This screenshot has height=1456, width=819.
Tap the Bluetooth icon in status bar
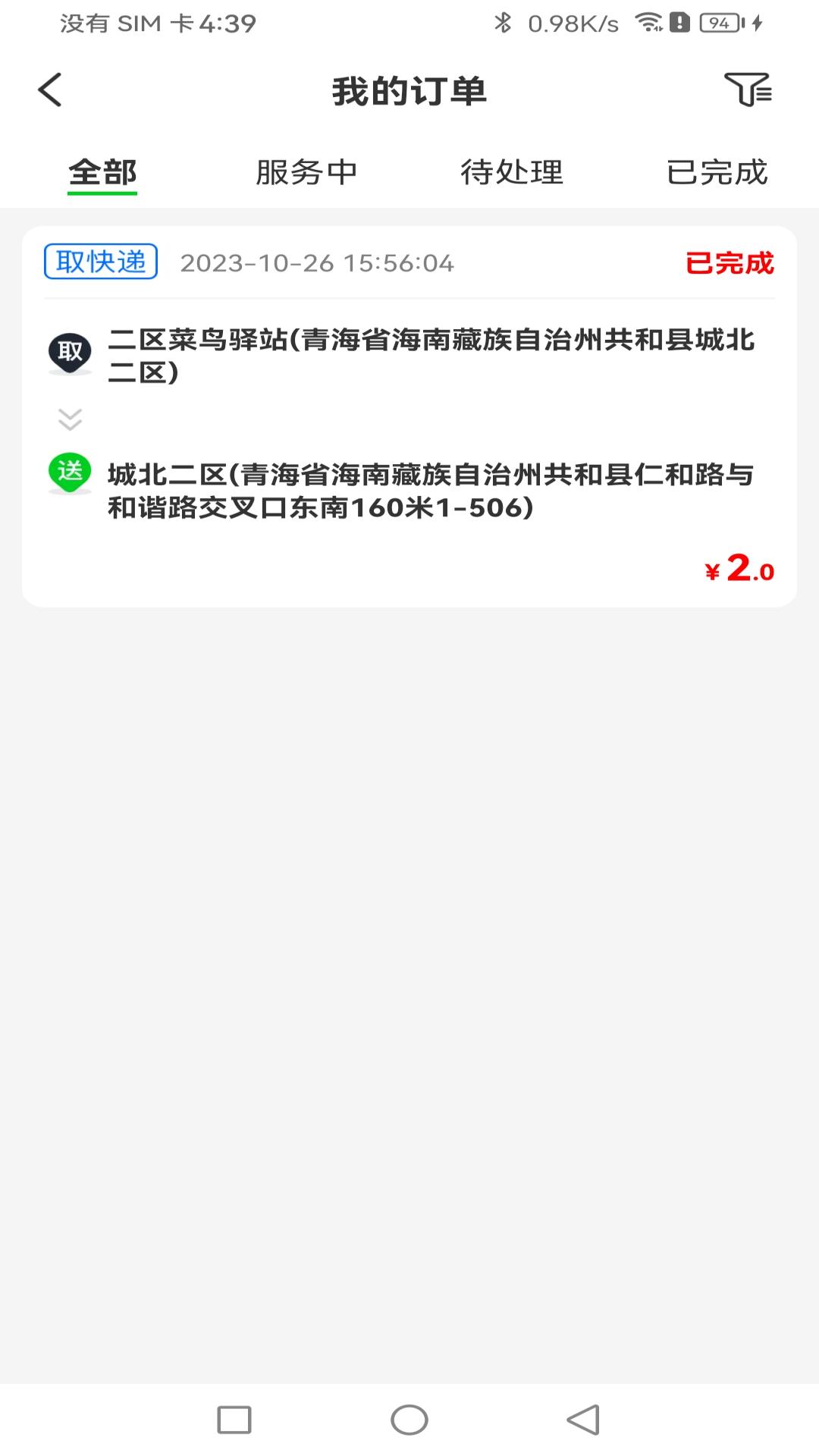point(501,23)
